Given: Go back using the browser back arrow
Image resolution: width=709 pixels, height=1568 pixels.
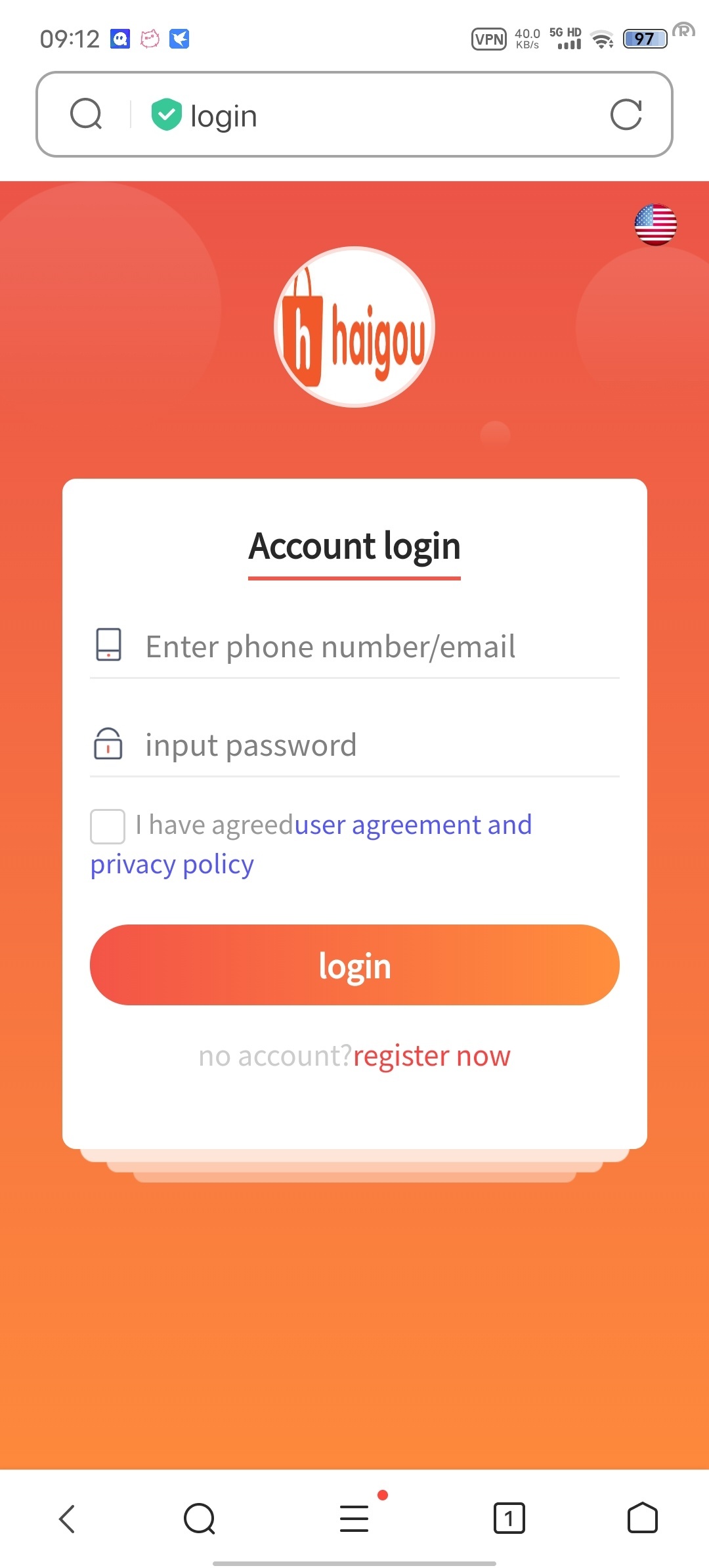Looking at the screenshot, I should (x=68, y=1518).
